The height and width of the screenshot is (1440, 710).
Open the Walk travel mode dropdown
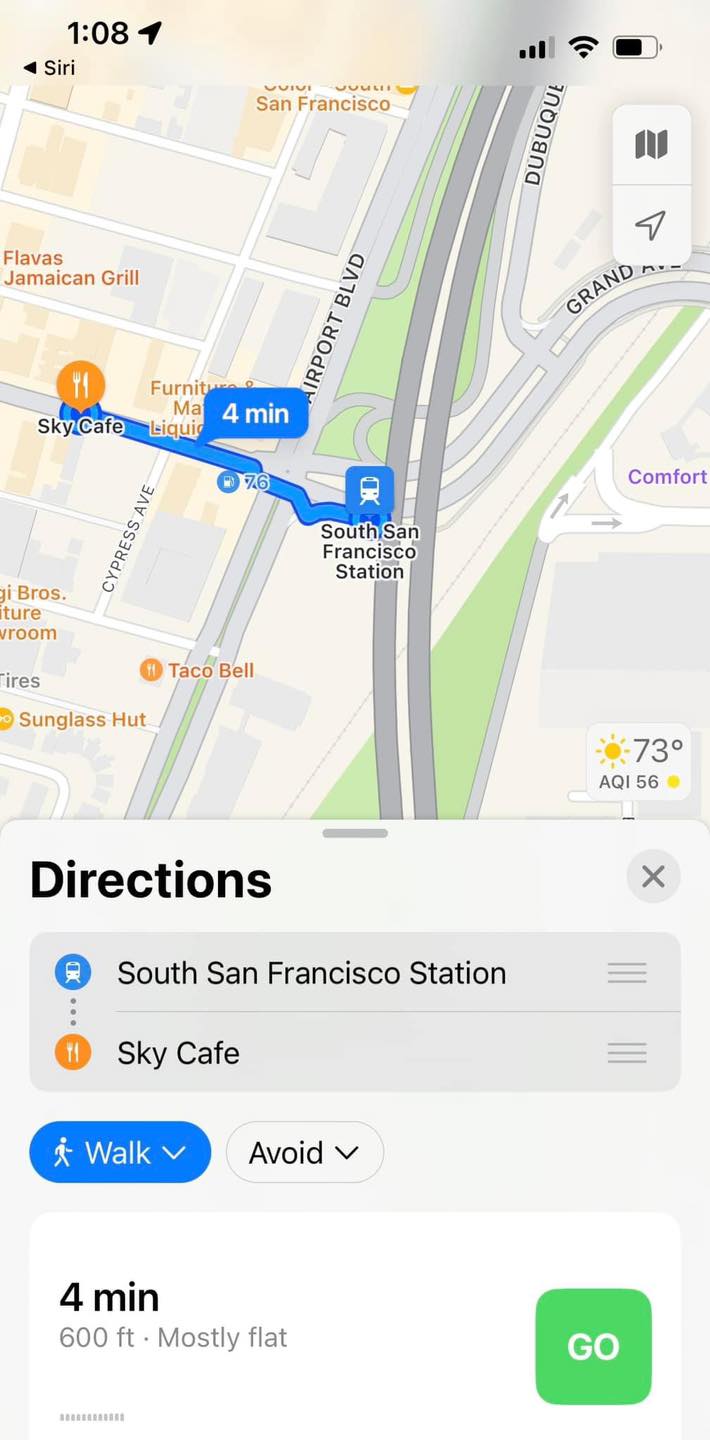tap(120, 1152)
